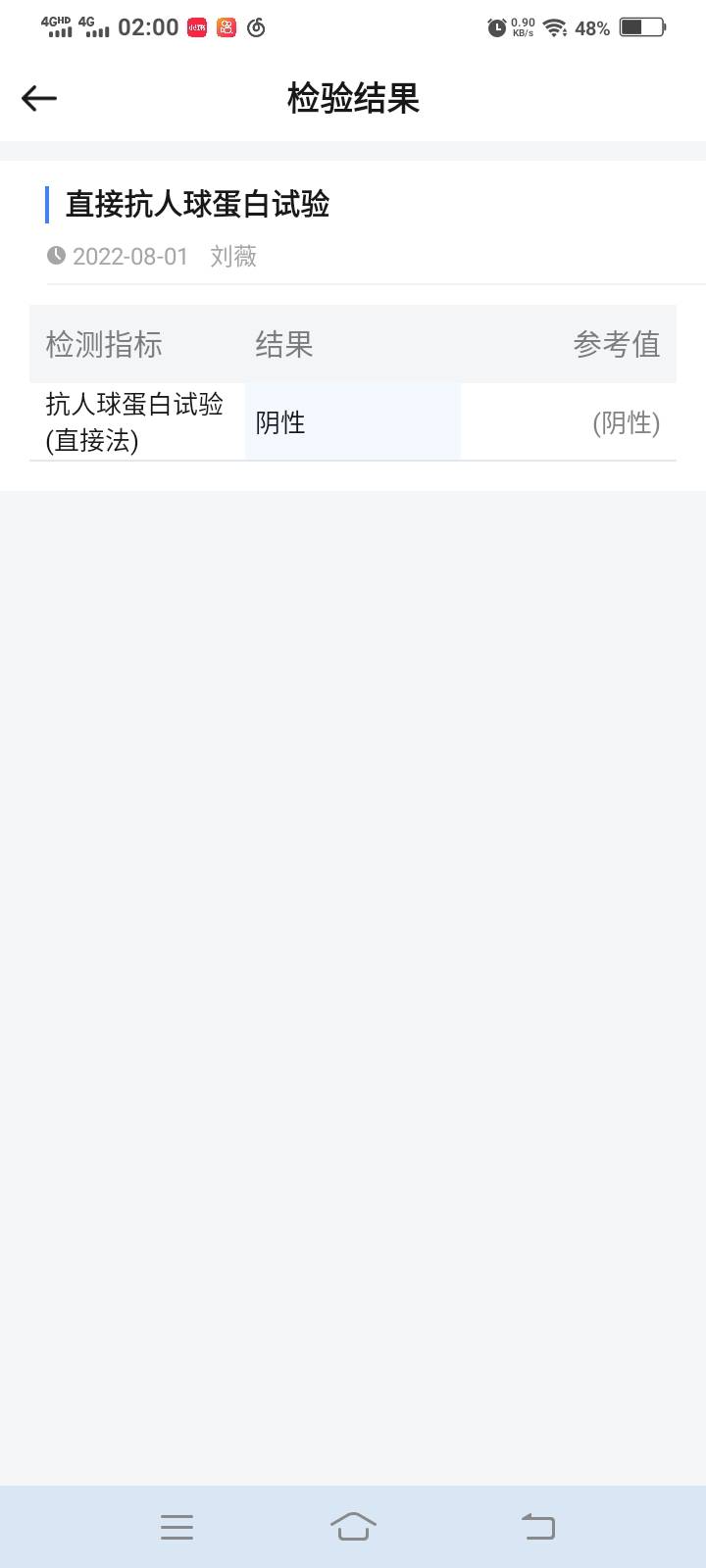Tap the Kuaishou icon in the status bar
706x1568 pixels.
(225, 27)
